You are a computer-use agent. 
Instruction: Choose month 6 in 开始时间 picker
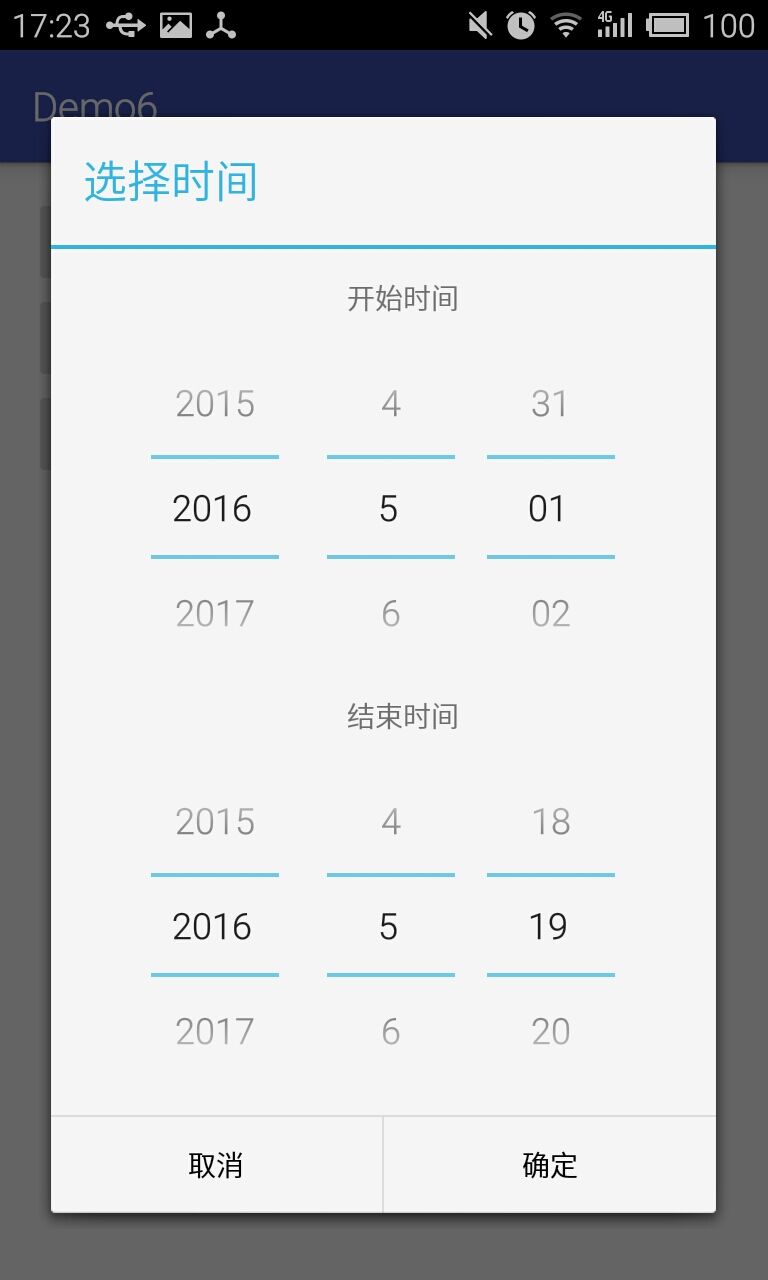click(391, 613)
